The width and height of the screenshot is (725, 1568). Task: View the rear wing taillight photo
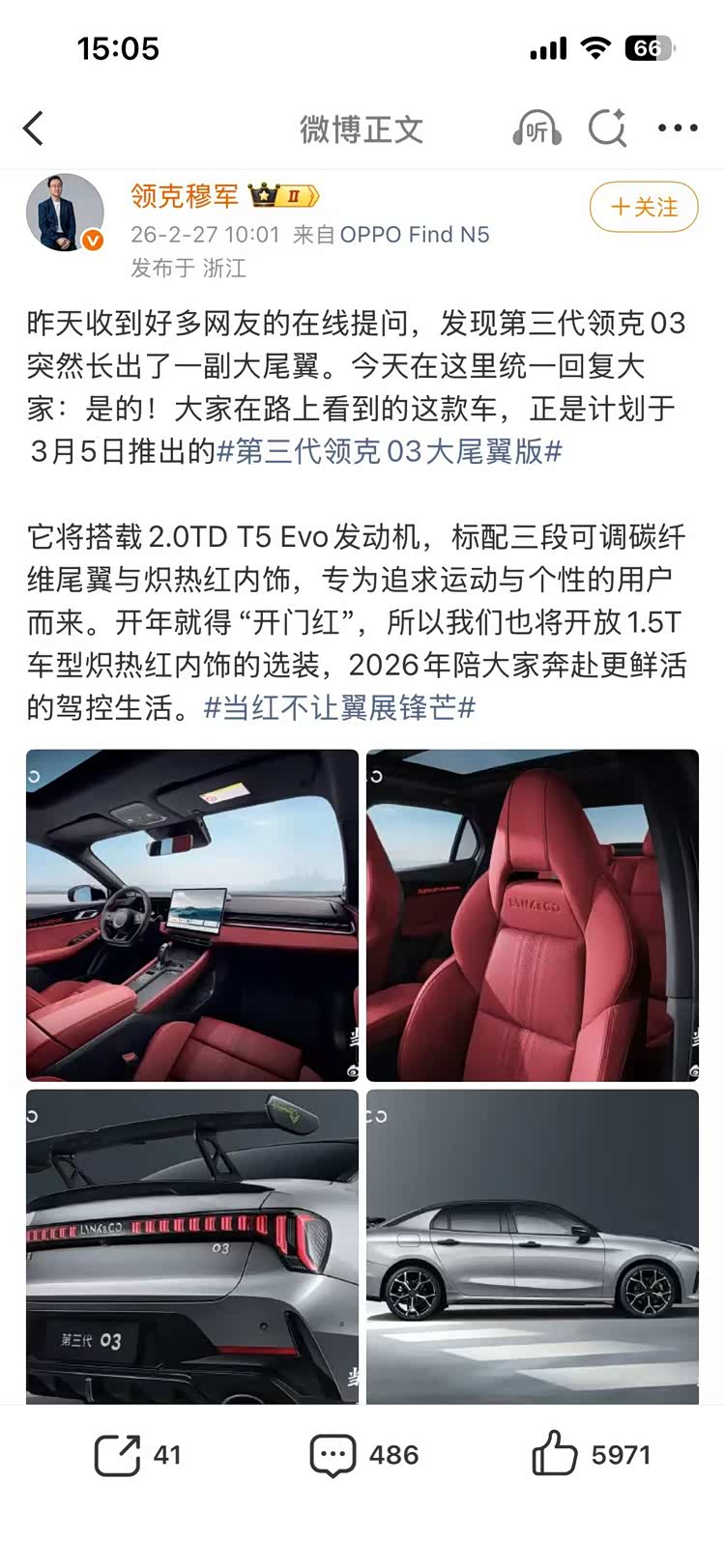coord(192,1246)
